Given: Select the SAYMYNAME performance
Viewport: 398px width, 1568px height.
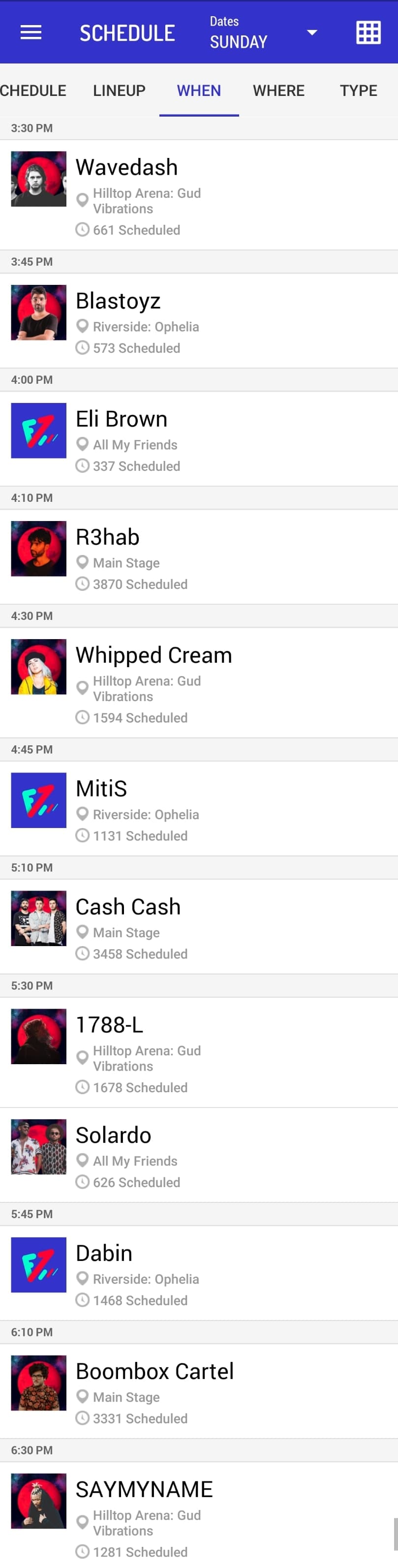Looking at the screenshot, I should click(198, 1516).
